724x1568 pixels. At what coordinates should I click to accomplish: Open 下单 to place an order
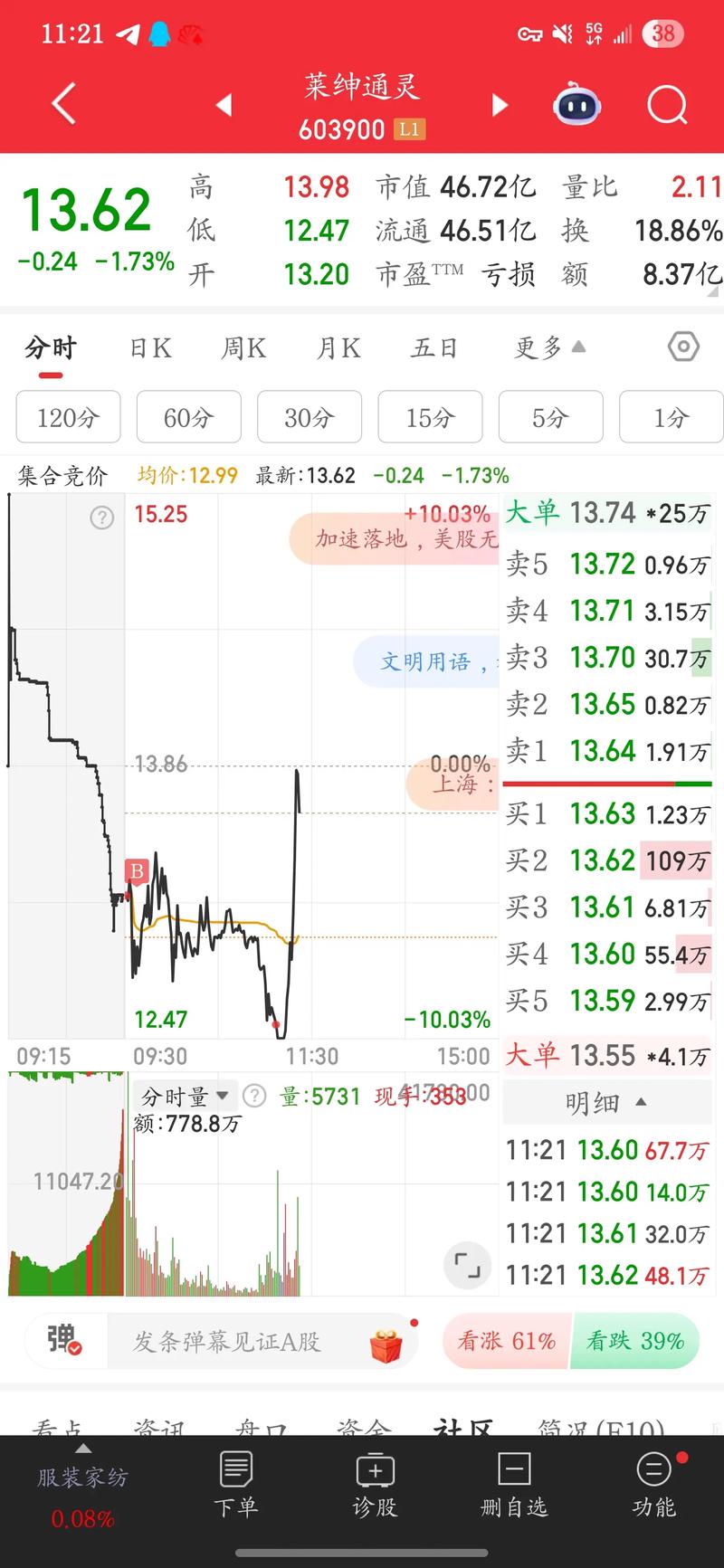click(x=236, y=1484)
